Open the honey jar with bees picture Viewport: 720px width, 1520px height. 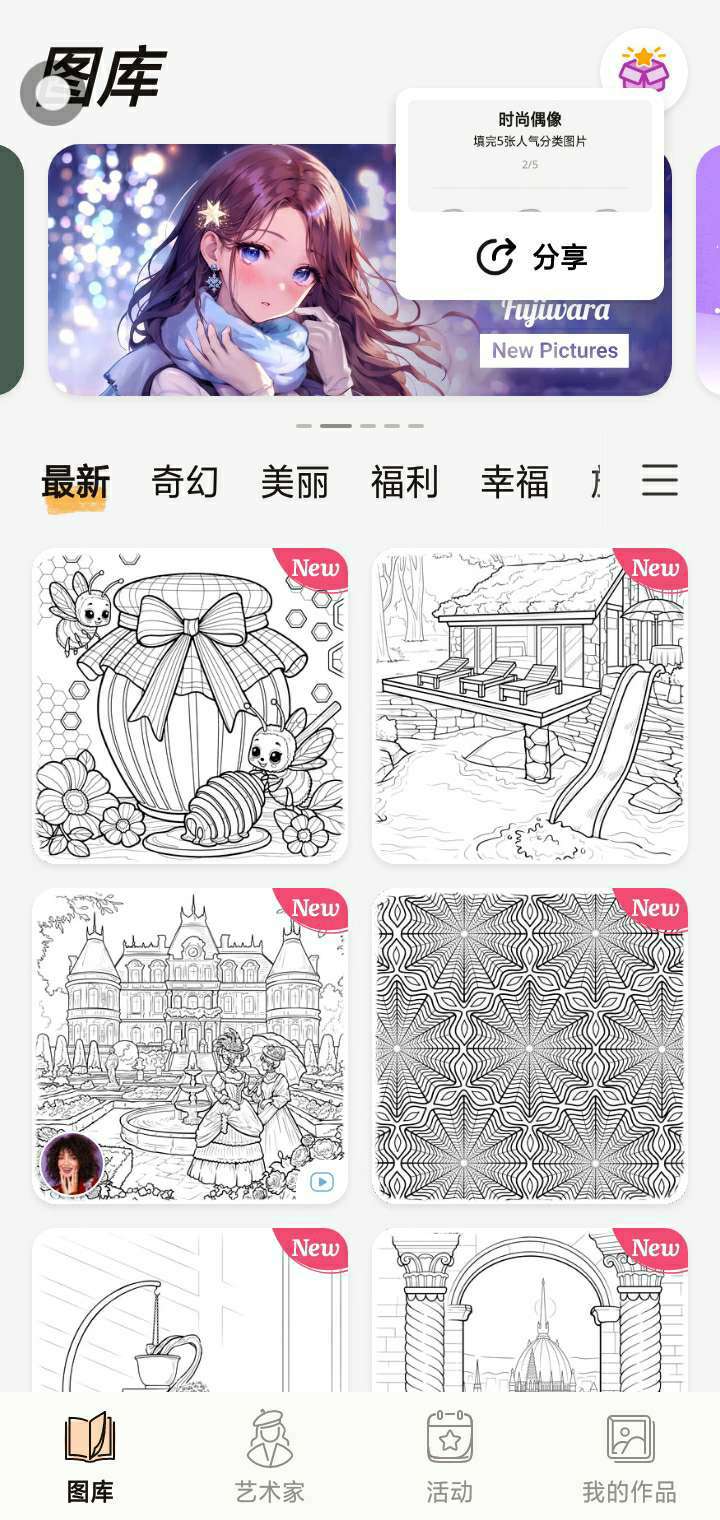pos(190,705)
